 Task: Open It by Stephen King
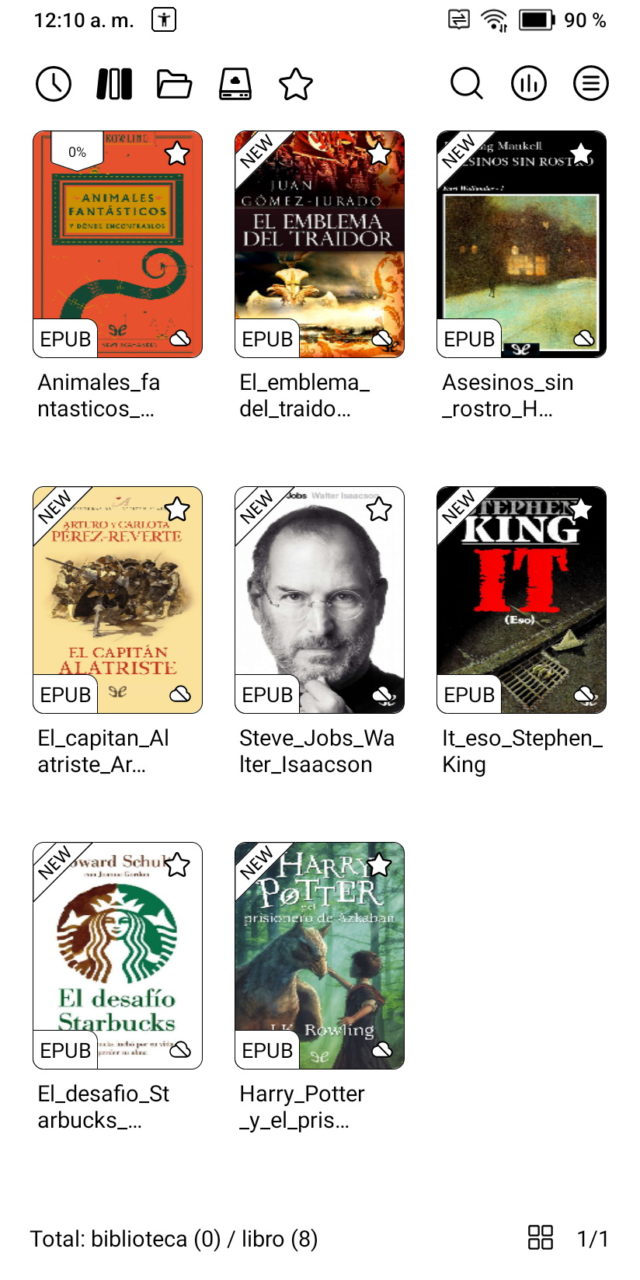522,600
